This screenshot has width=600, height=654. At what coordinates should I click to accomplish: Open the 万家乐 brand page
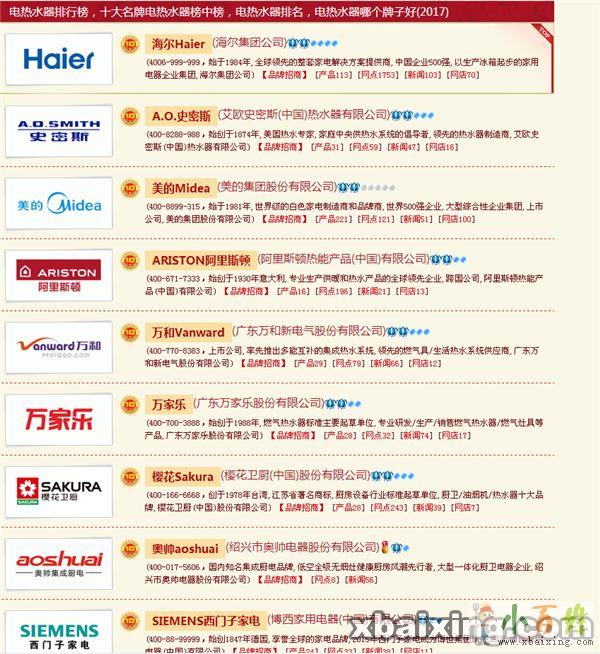tap(168, 405)
